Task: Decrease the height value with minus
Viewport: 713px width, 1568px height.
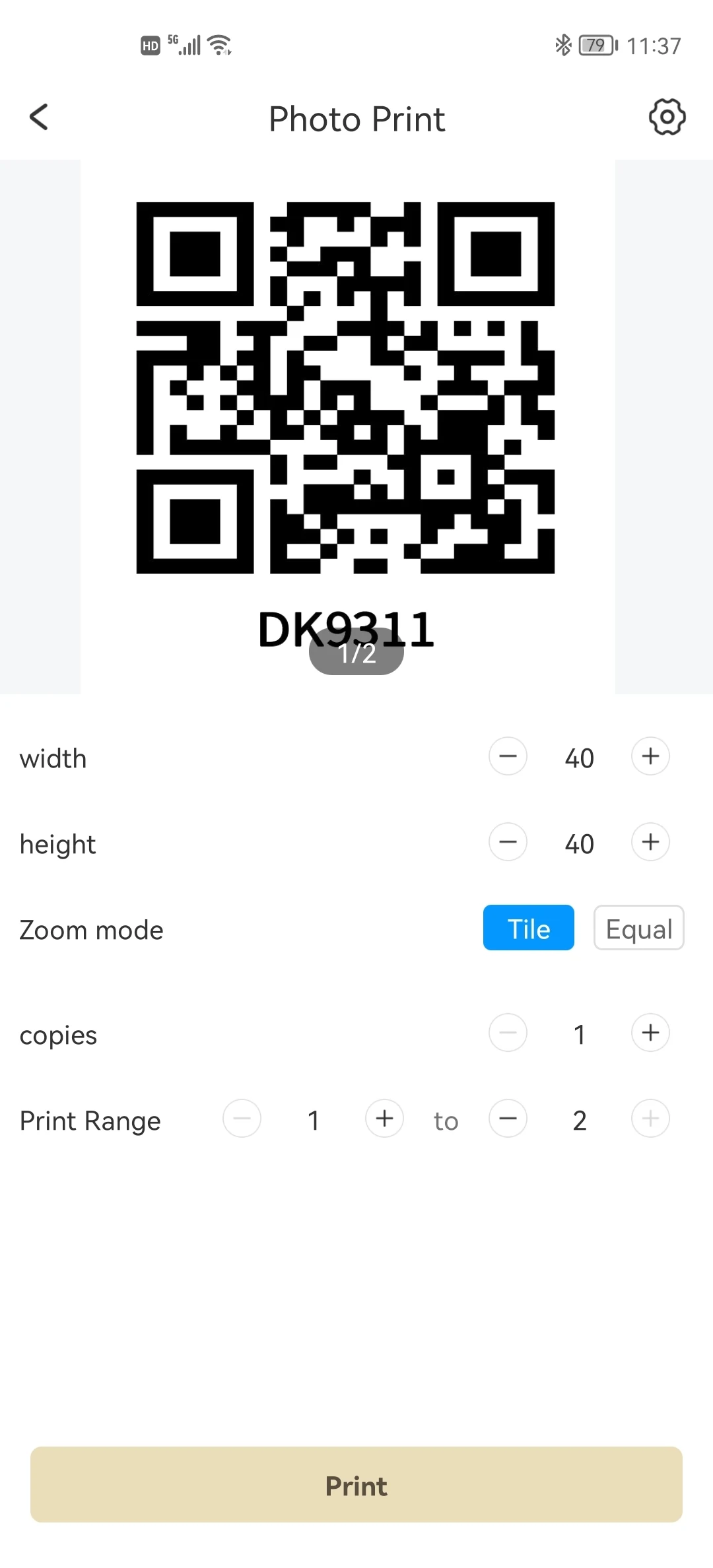Action: (508, 842)
